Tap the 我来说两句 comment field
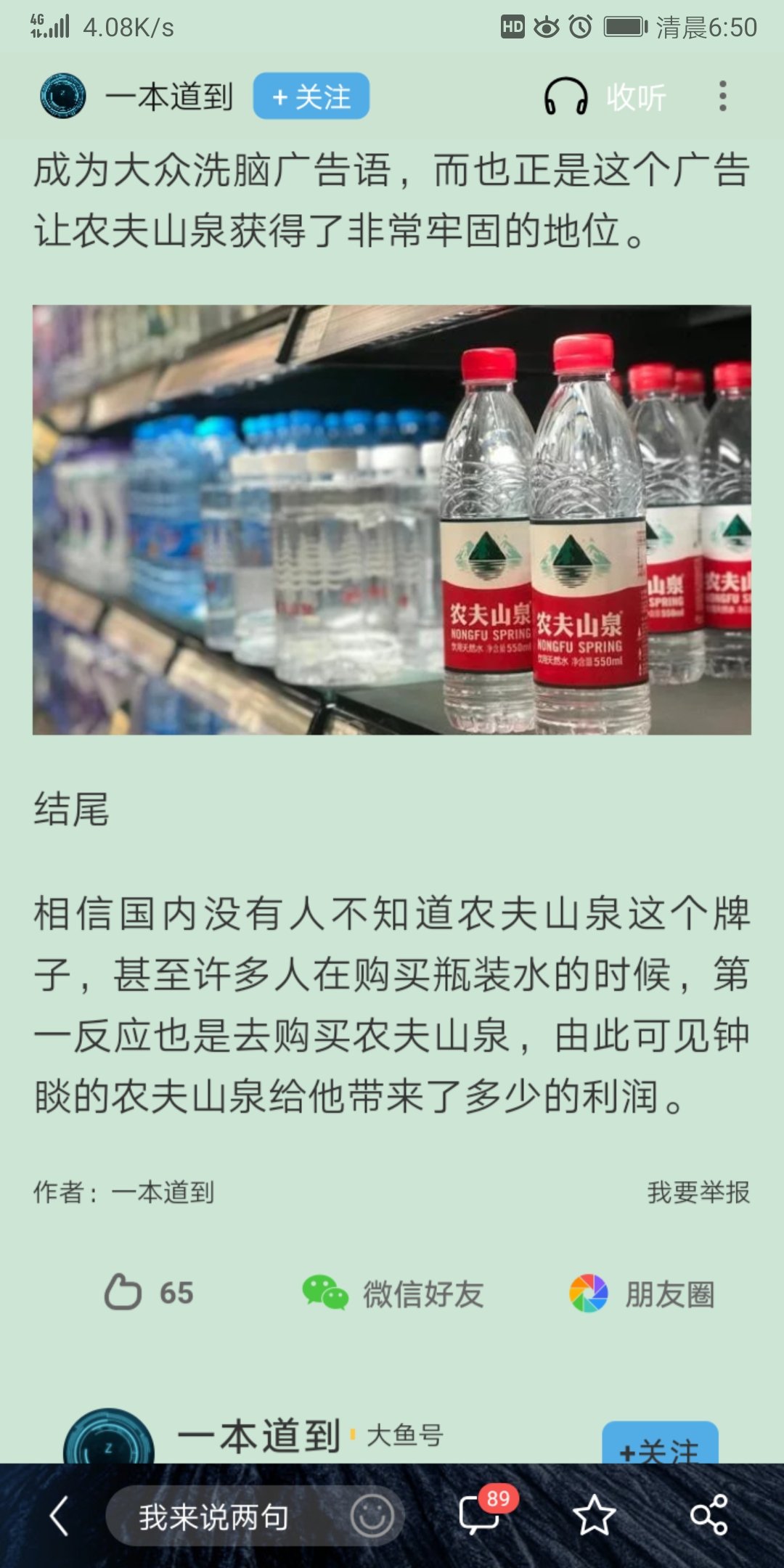This screenshot has width=784, height=1568. tap(214, 1516)
